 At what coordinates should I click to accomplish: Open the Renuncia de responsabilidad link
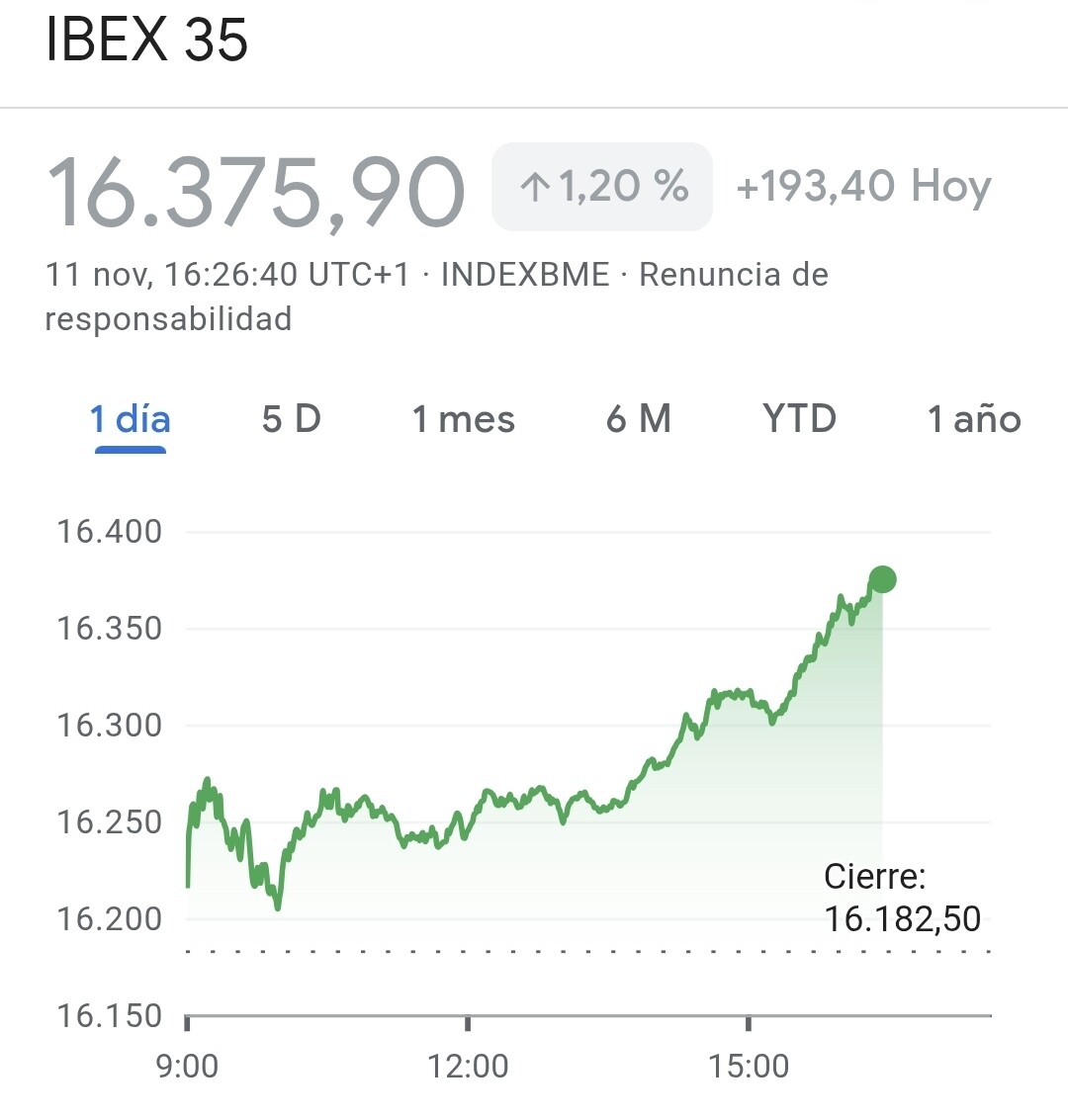click(733, 275)
